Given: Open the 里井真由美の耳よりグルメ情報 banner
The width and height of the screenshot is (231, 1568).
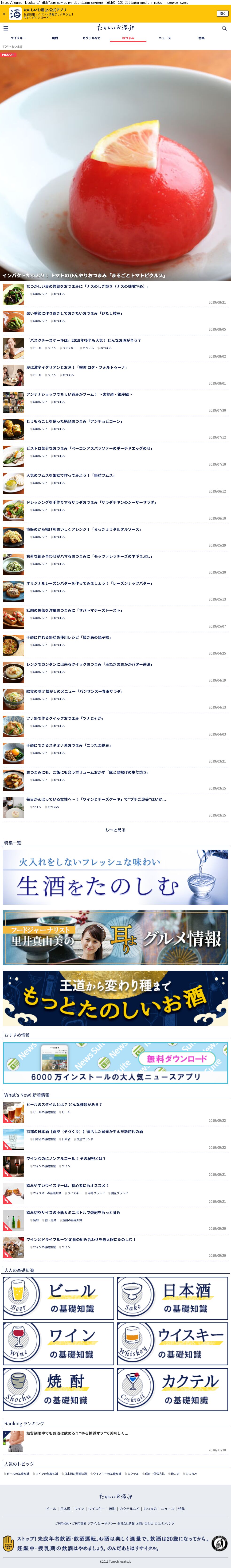Looking at the screenshot, I should click(x=115, y=937).
